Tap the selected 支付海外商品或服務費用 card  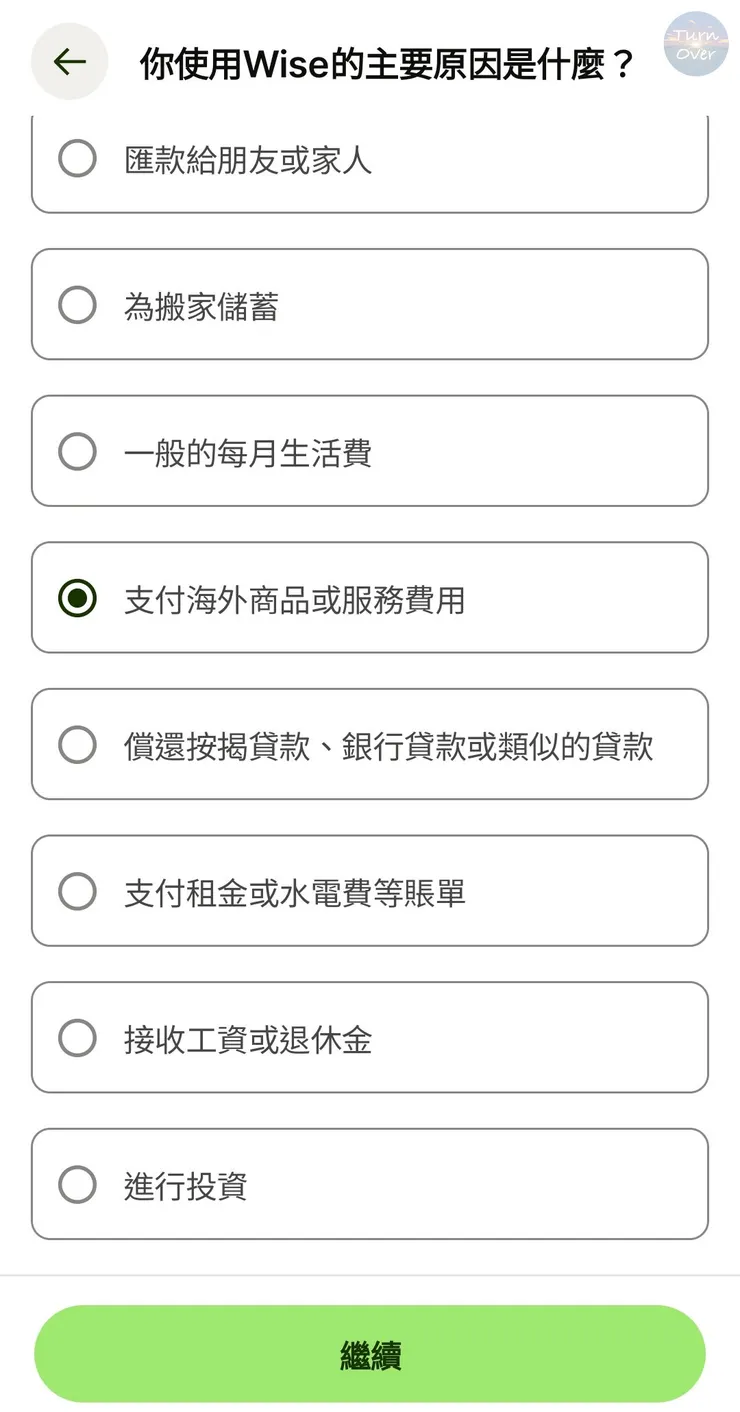370,598
